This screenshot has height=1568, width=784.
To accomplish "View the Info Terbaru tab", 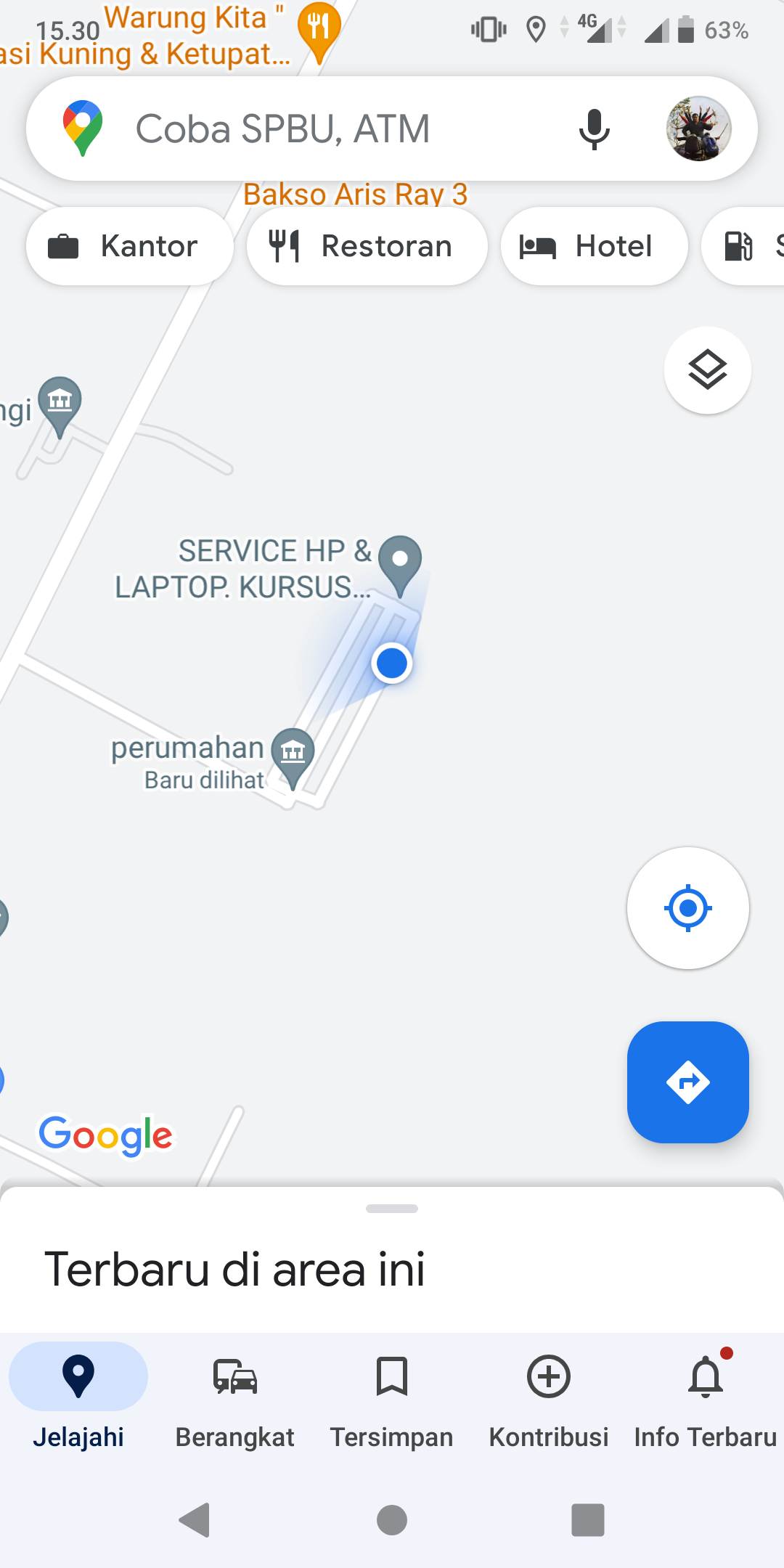I will point(705,1394).
